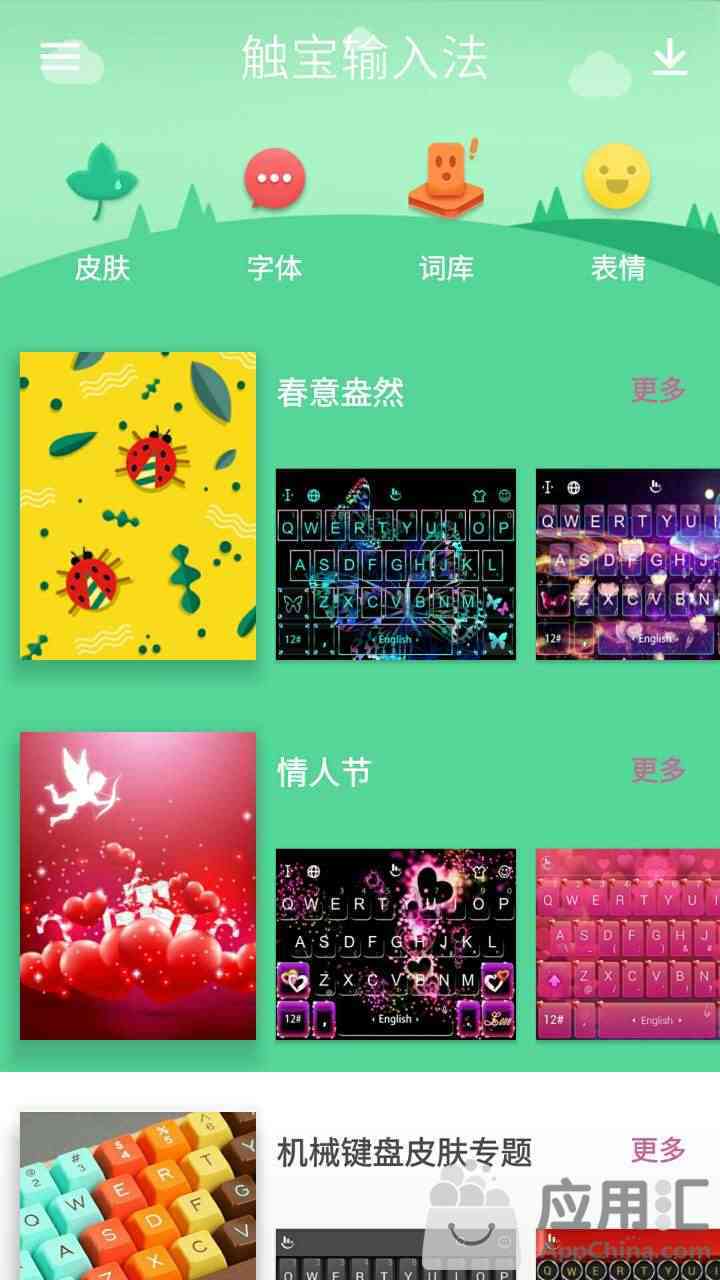Open the pink hearts keyboard skin
720x1280 pixels.
pos(628,944)
